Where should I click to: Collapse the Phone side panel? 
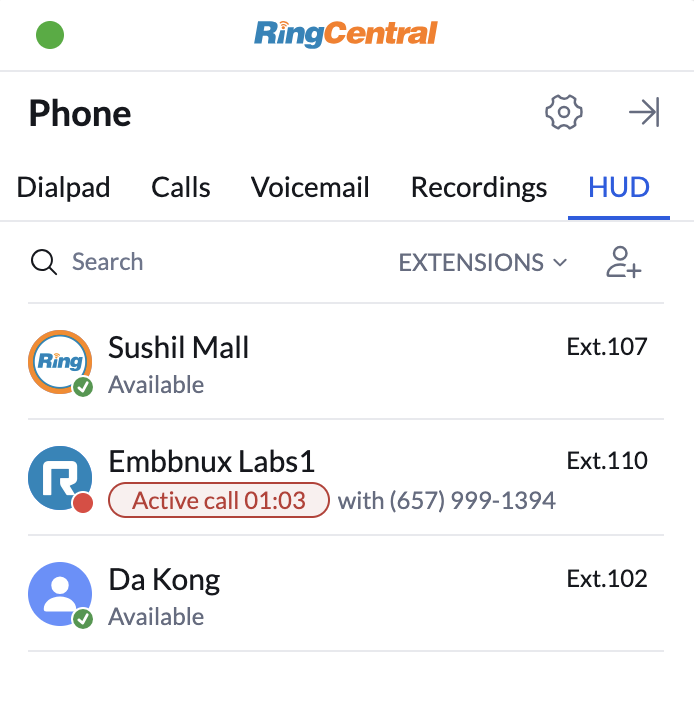coord(644,113)
